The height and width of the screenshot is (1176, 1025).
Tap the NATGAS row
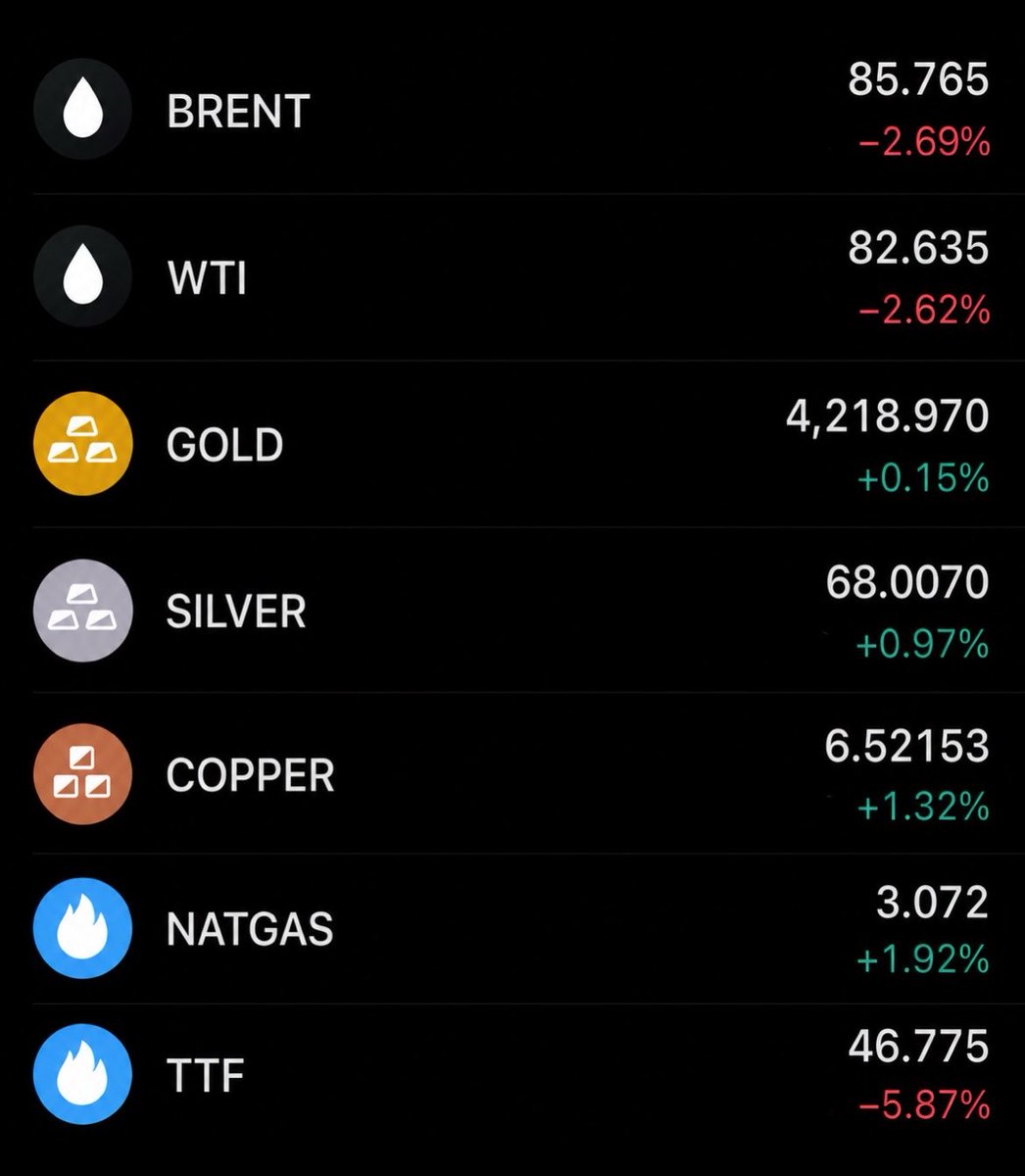(512, 928)
